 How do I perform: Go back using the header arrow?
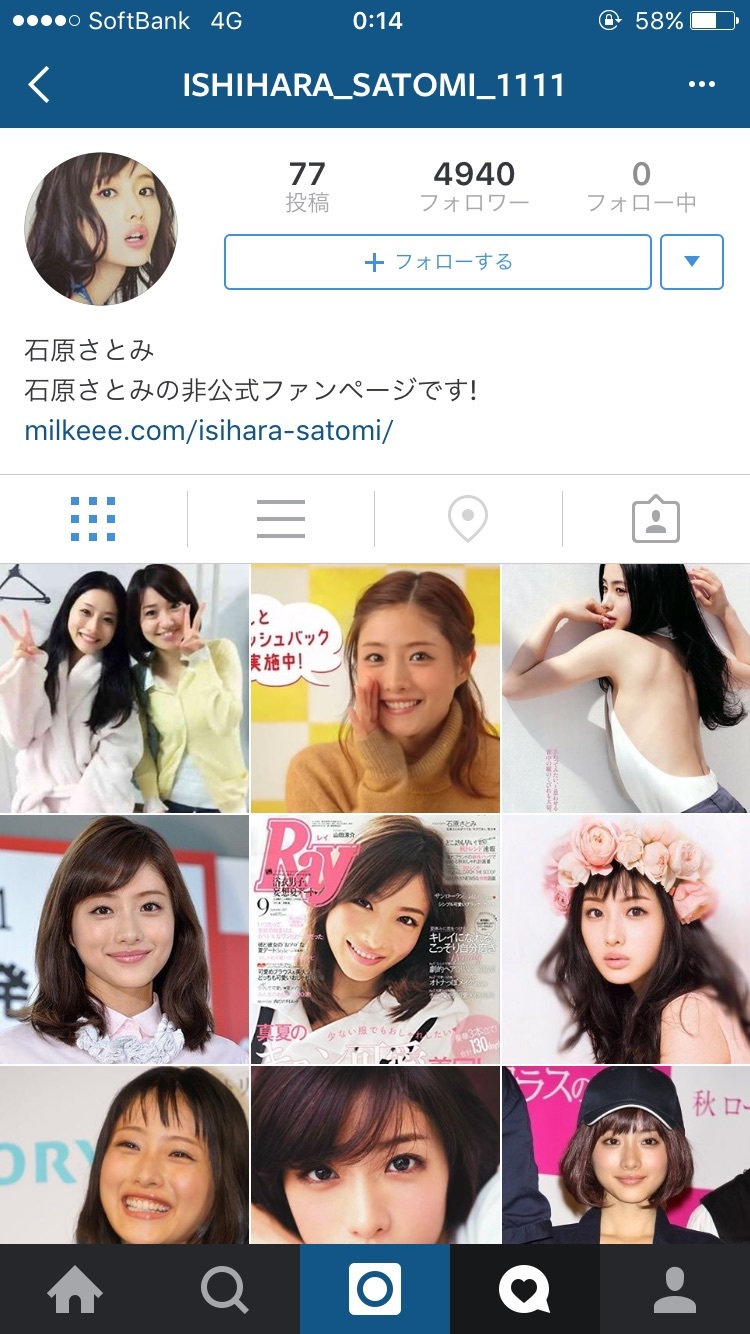(39, 85)
